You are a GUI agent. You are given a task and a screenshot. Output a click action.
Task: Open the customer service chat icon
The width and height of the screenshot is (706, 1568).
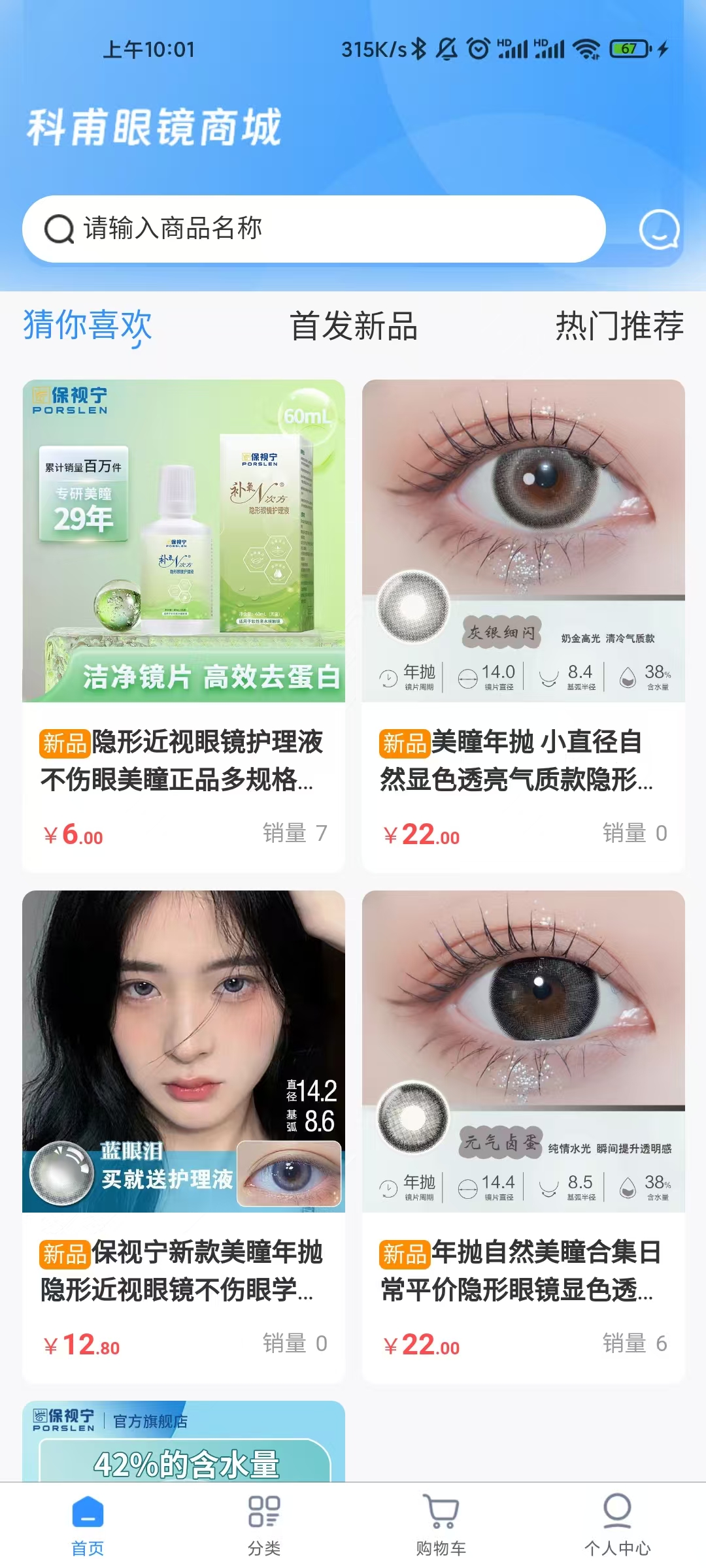(659, 229)
